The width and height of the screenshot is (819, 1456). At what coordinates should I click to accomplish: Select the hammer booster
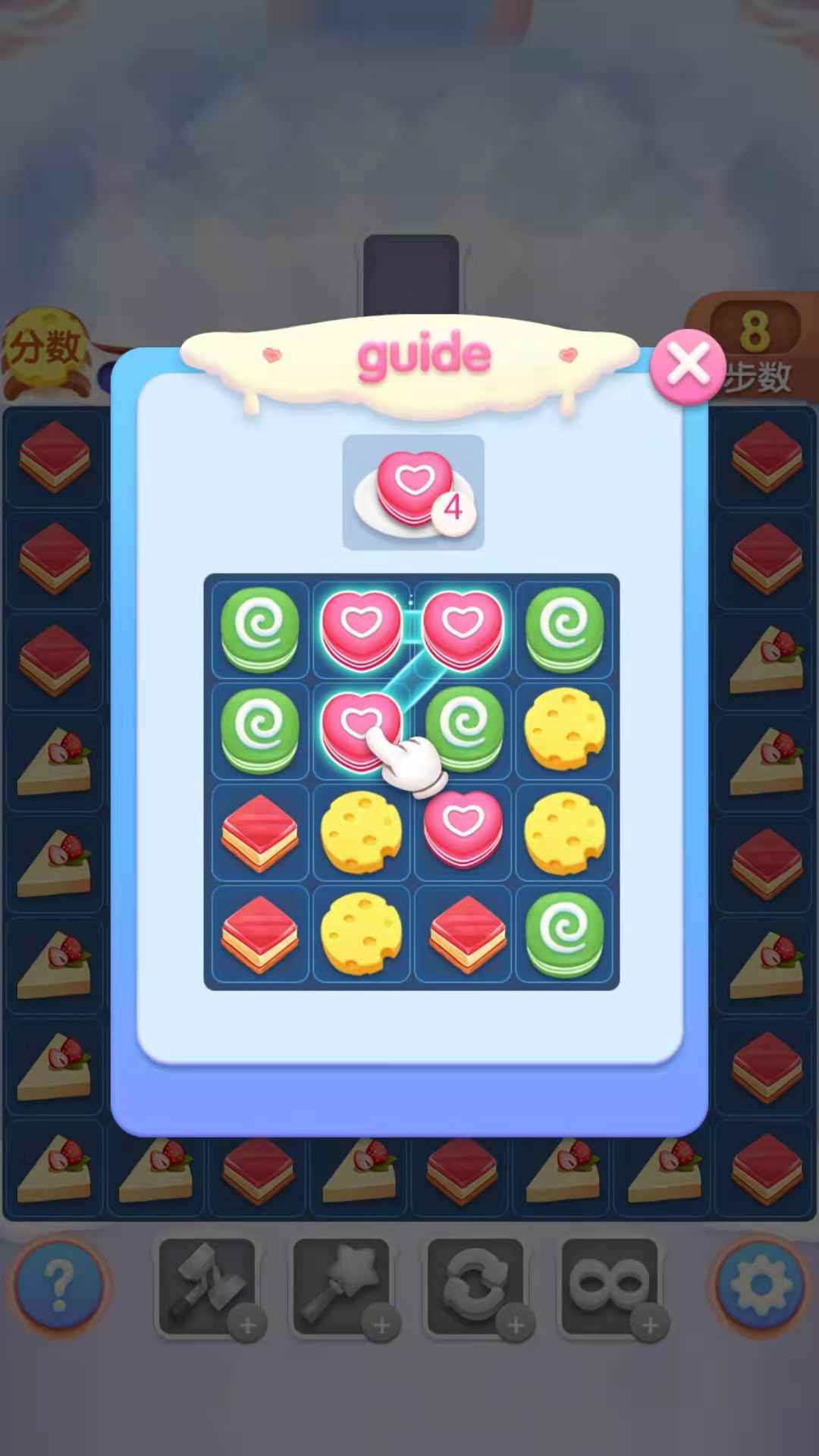point(206,1286)
